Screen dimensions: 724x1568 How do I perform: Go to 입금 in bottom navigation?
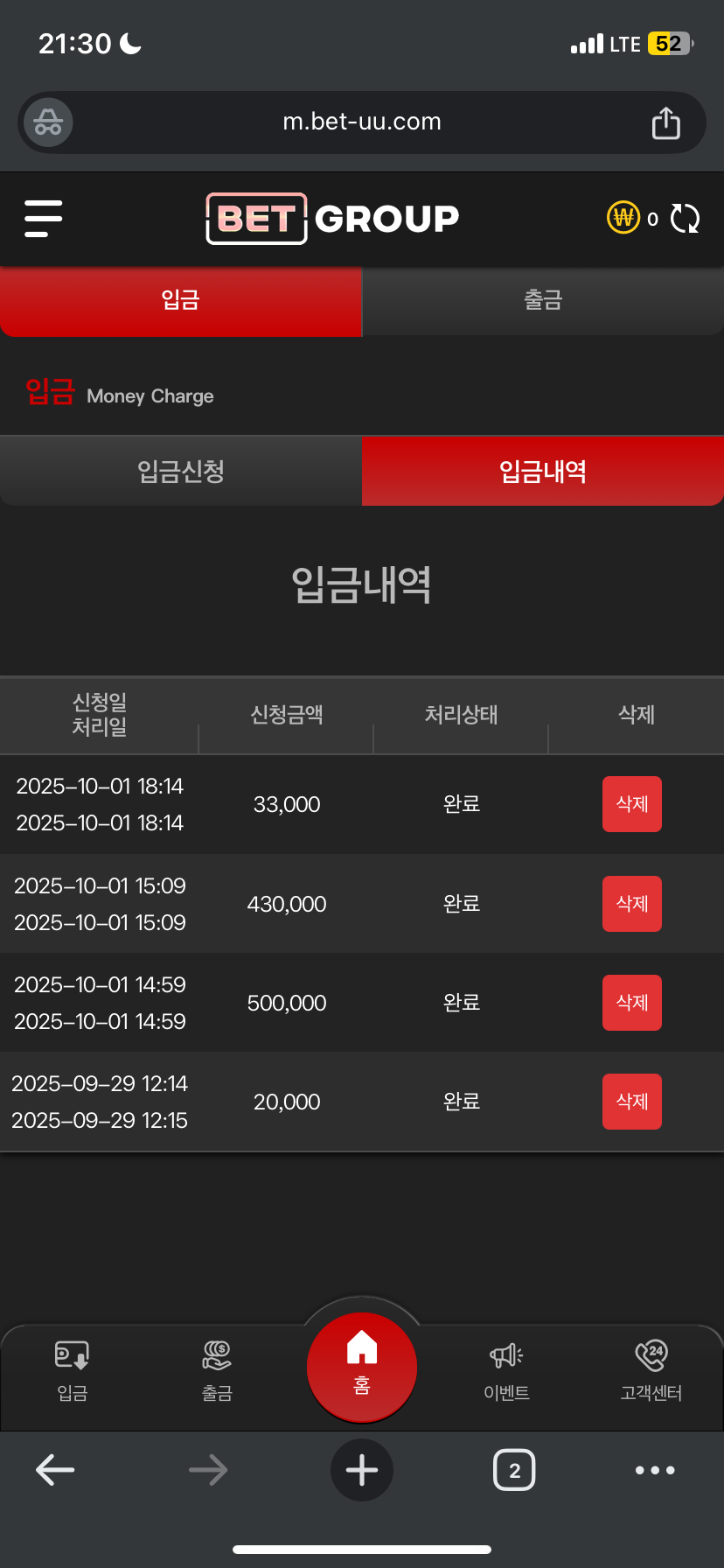tap(73, 1369)
